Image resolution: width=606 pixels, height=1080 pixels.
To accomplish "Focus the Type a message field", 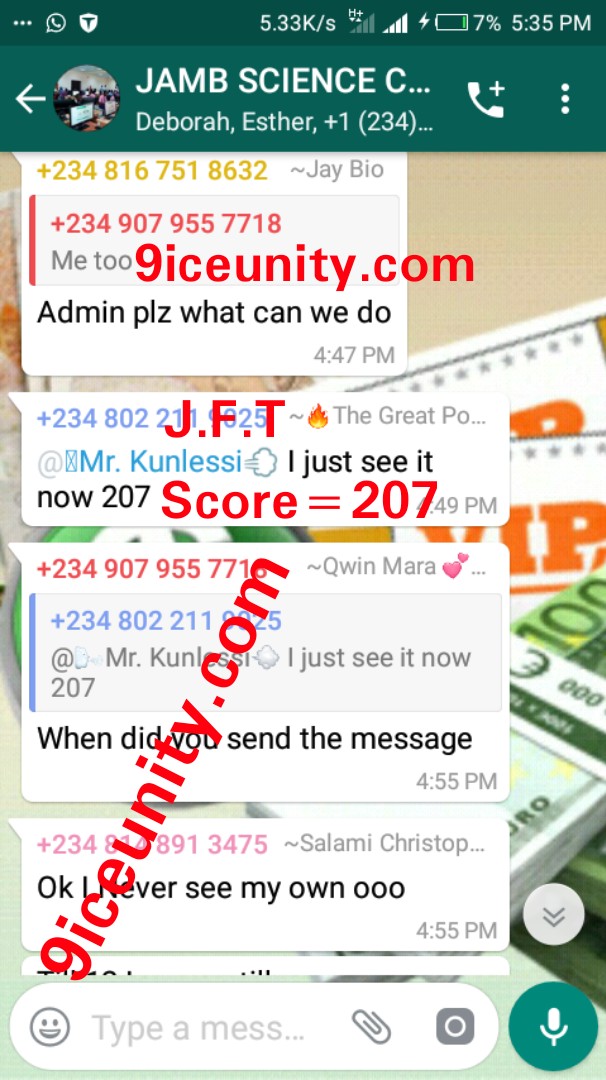I will pyautogui.click(x=200, y=1027).
